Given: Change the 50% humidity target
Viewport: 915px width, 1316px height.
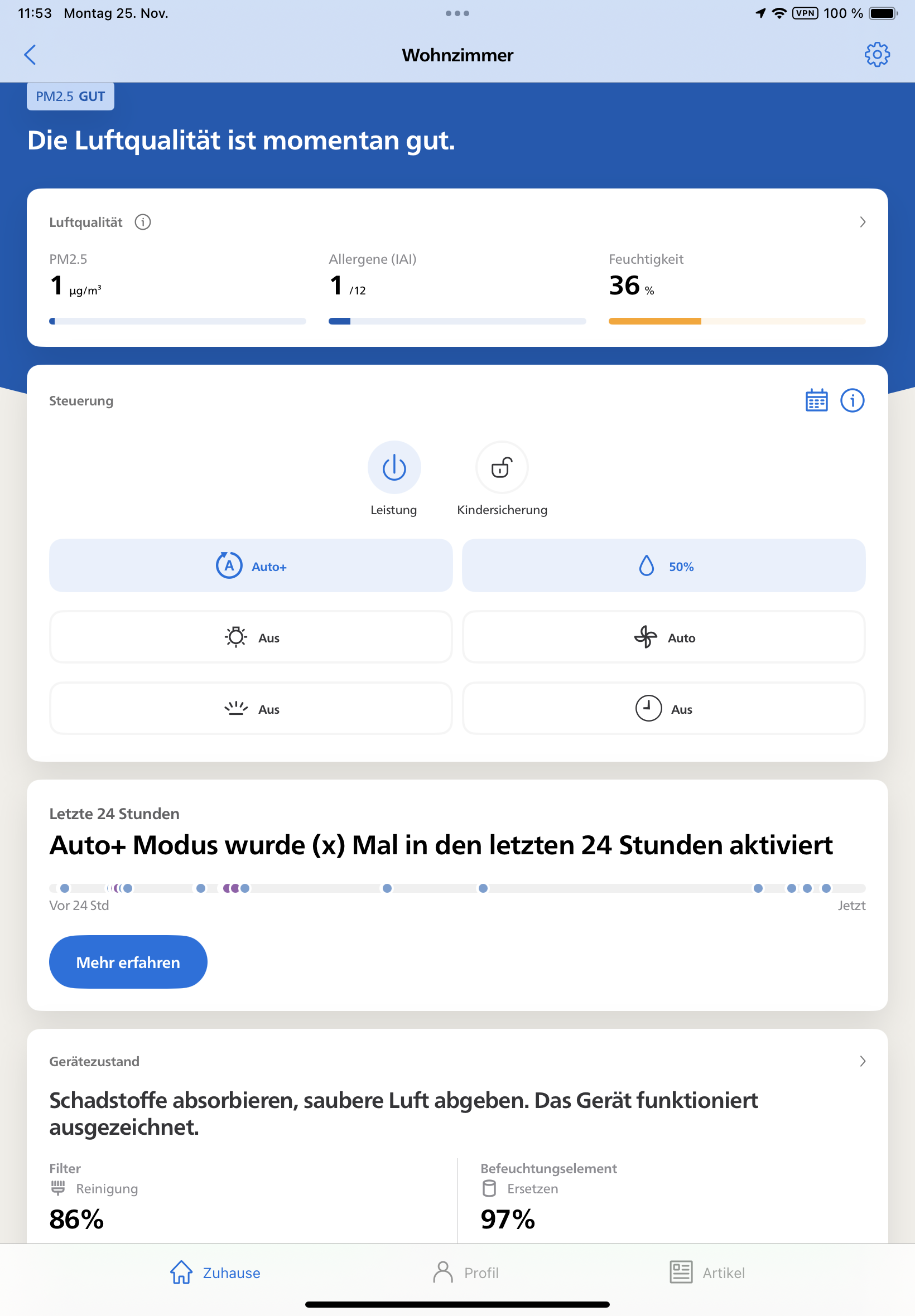Looking at the screenshot, I should (663, 566).
